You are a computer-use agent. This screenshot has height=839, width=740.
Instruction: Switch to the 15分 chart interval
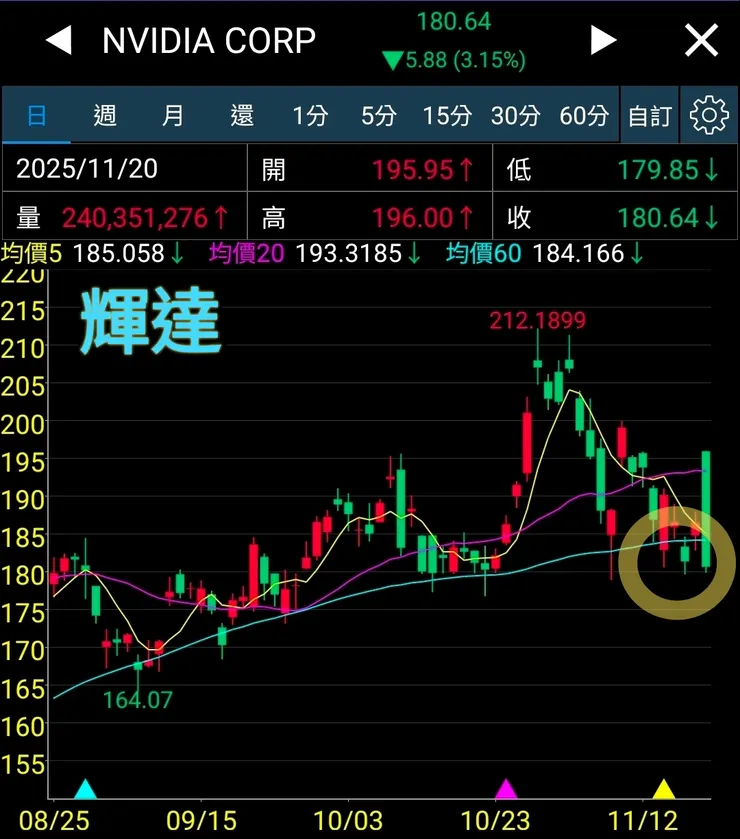coord(446,116)
